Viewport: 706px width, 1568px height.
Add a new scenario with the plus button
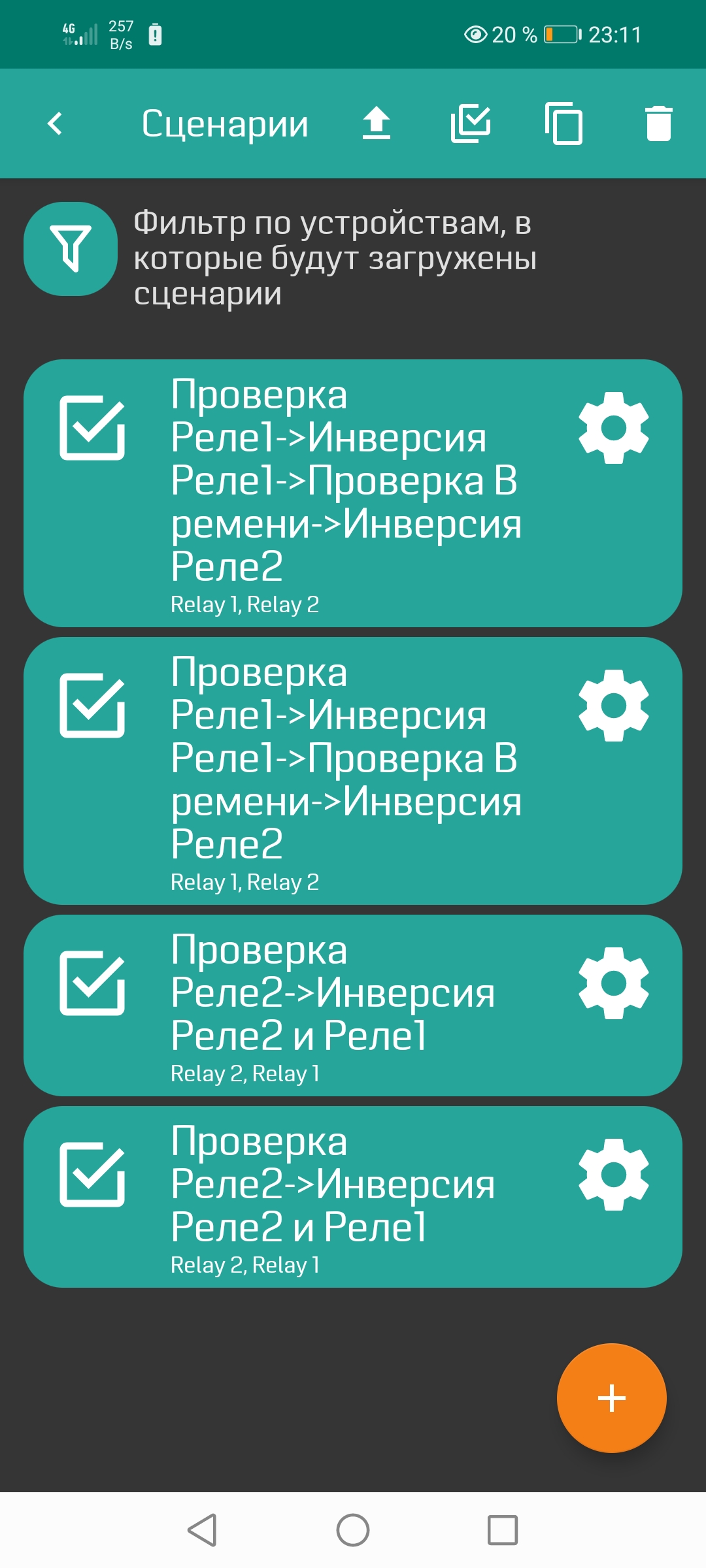pyautogui.click(x=612, y=1398)
